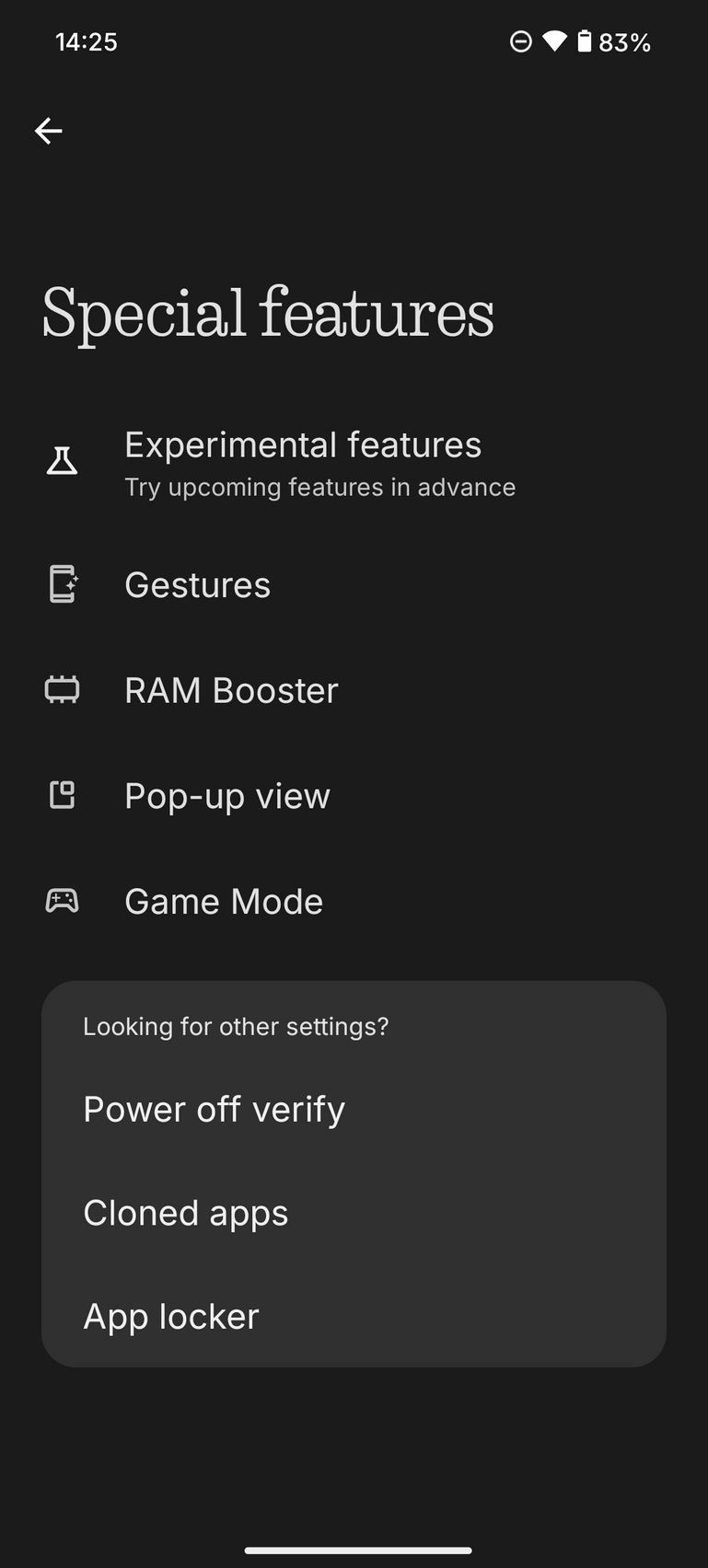Open Game Mode settings
708x1568 pixels.
(x=224, y=902)
